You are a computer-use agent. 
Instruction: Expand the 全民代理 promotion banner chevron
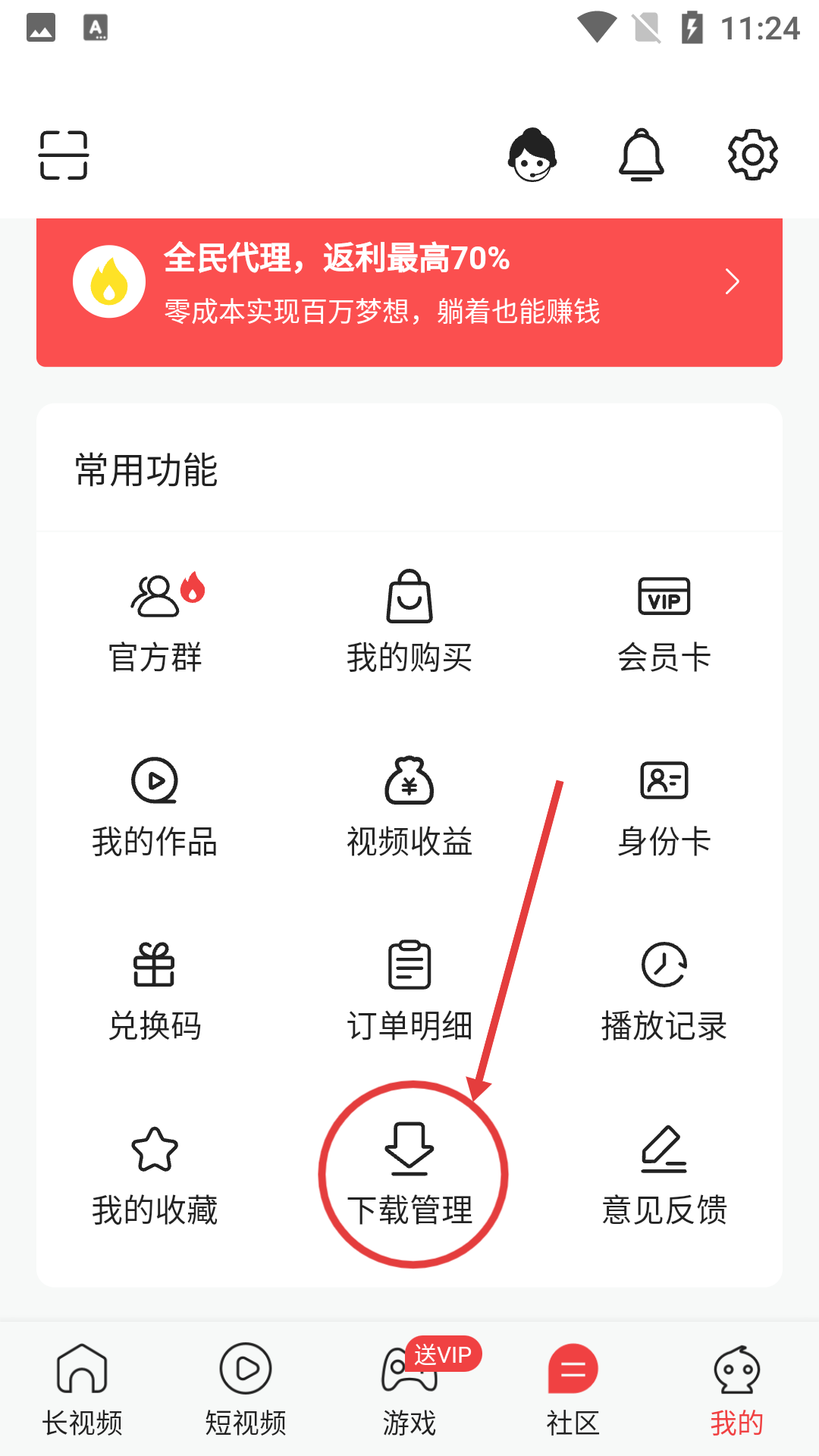pyautogui.click(x=733, y=281)
